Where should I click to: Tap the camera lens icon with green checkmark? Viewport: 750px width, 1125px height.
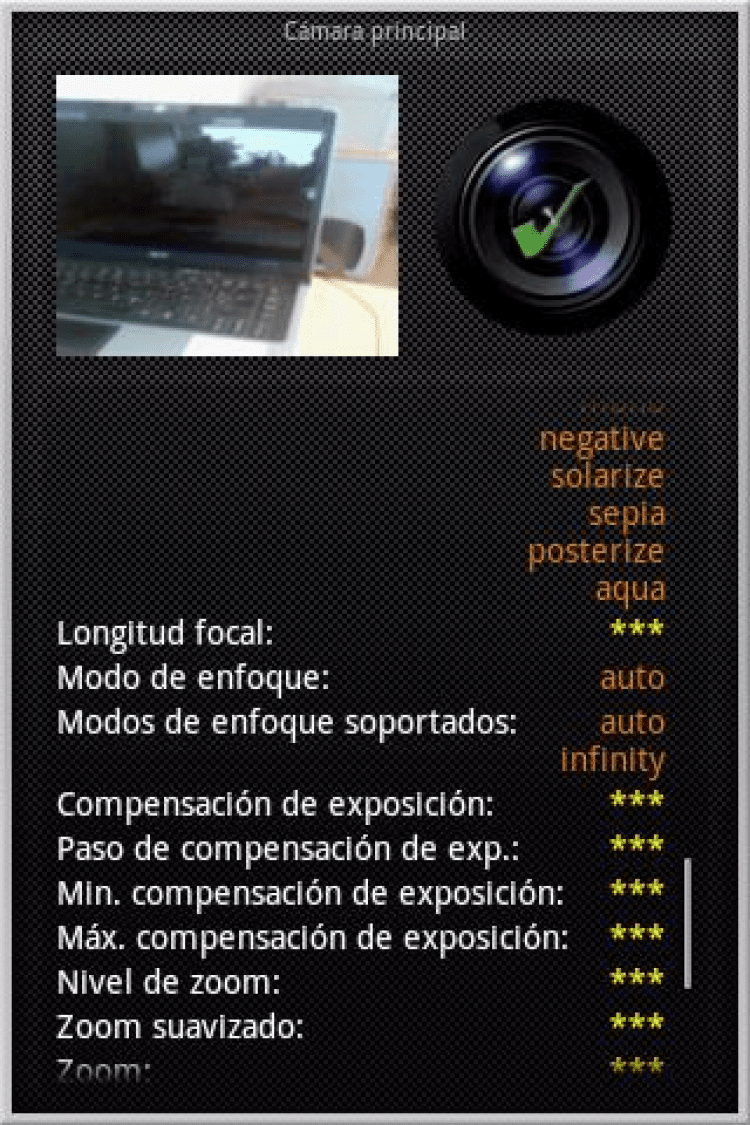click(553, 217)
